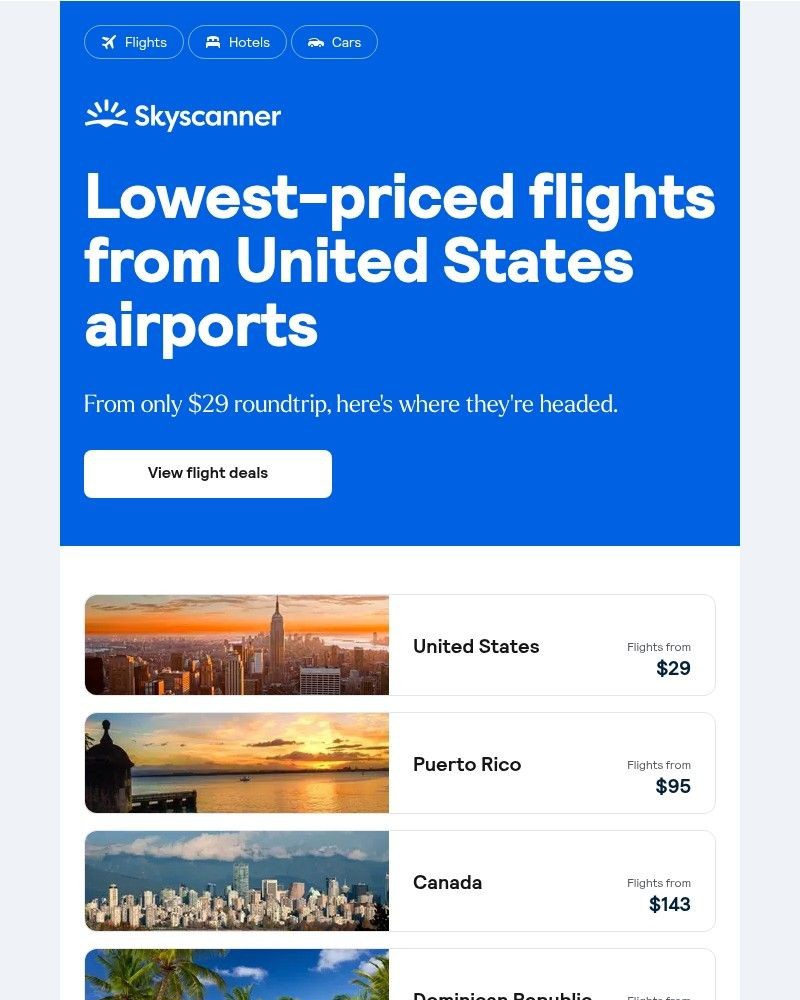Viewport: 800px width, 1000px height.
Task: Click the Puerto Rico card heading
Action: tap(467, 764)
